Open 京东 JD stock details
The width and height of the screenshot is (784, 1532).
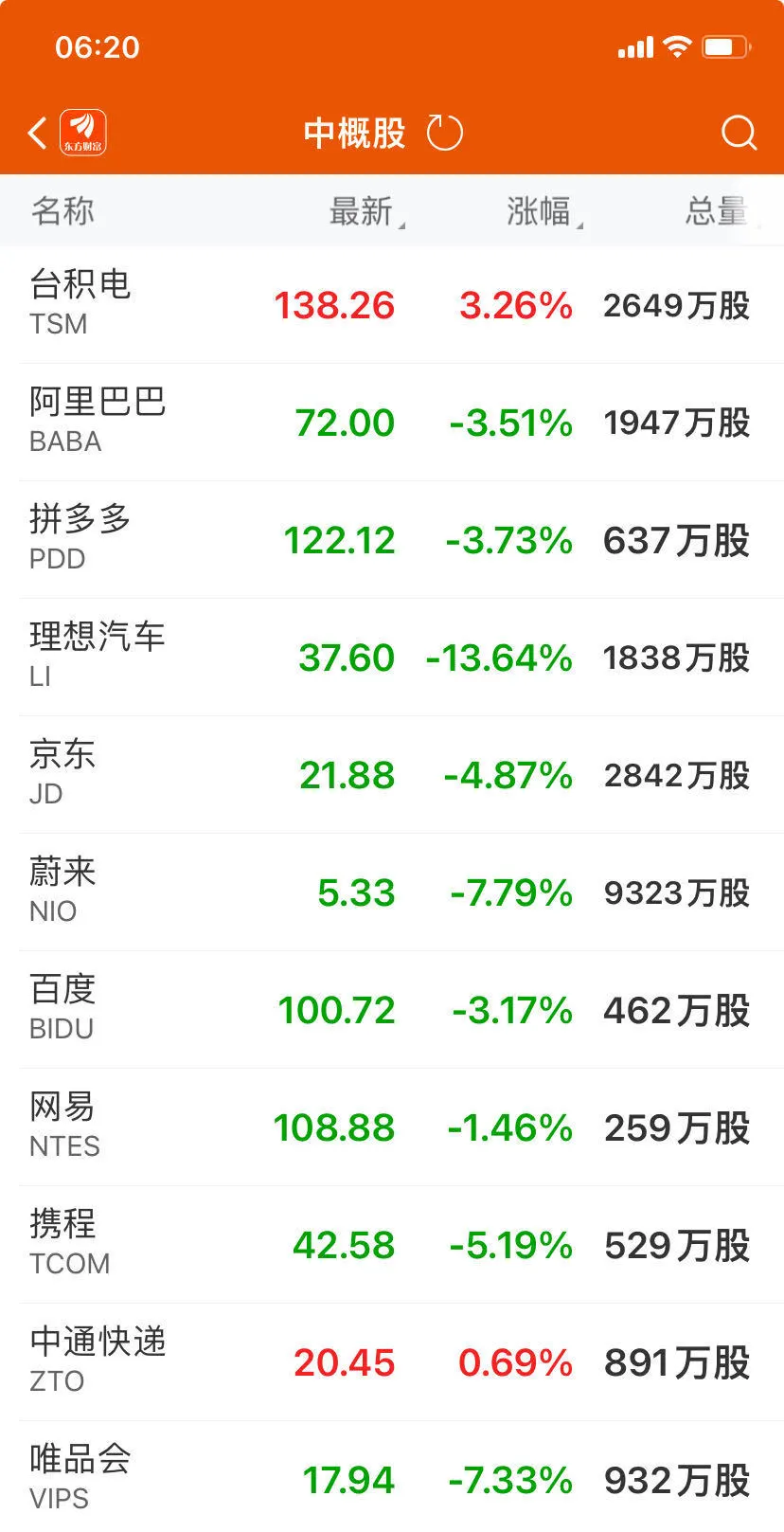pyautogui.click(x=392, y=775)
